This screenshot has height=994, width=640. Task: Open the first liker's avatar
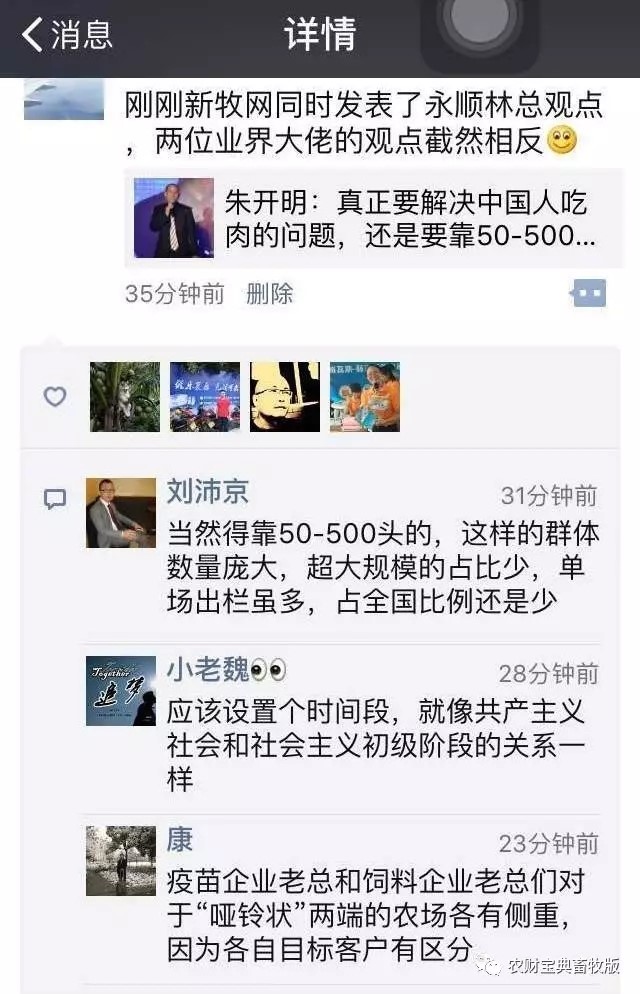[125, 397]
